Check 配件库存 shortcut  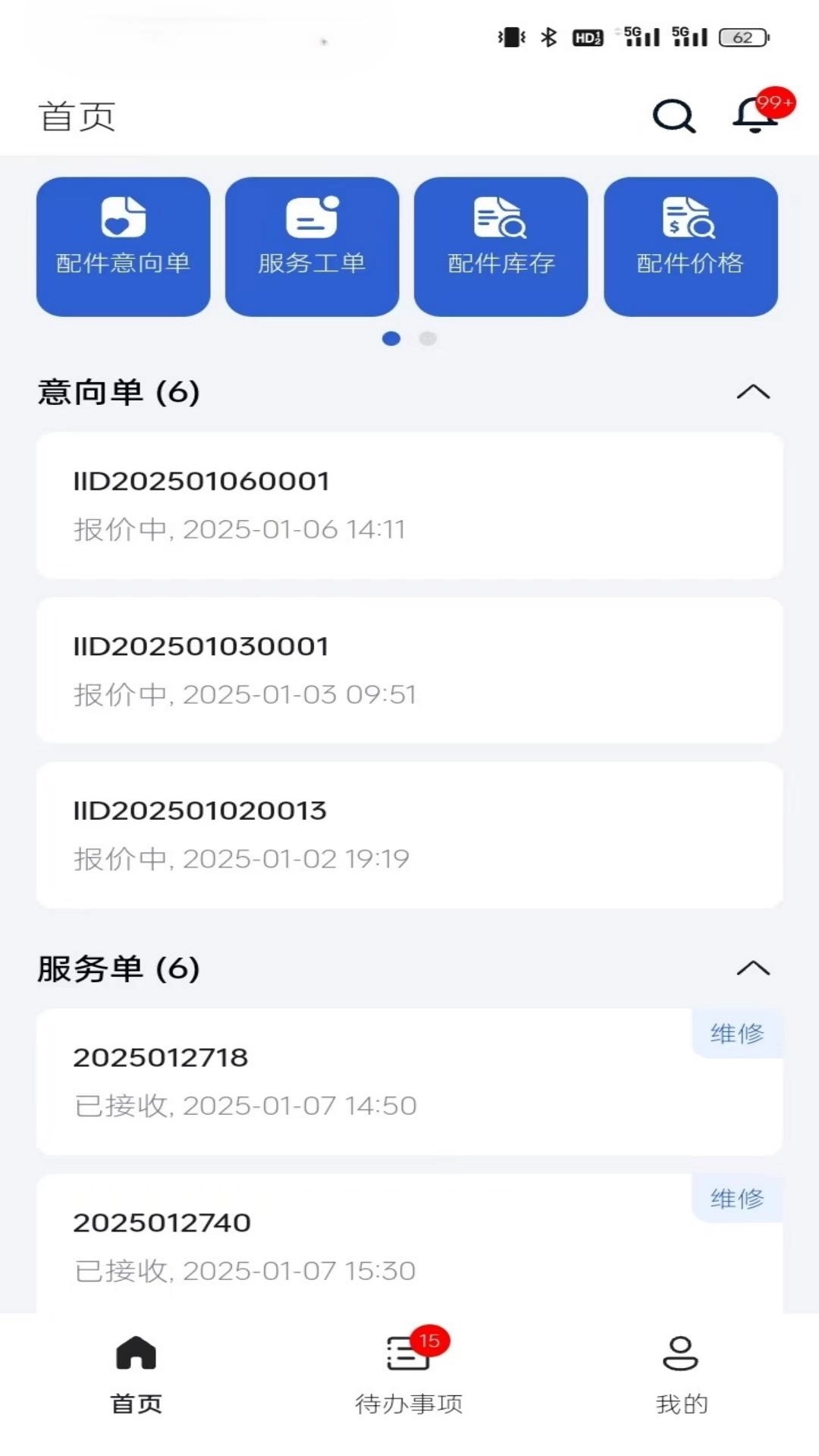pyautogui.click(x=501, y=246)
